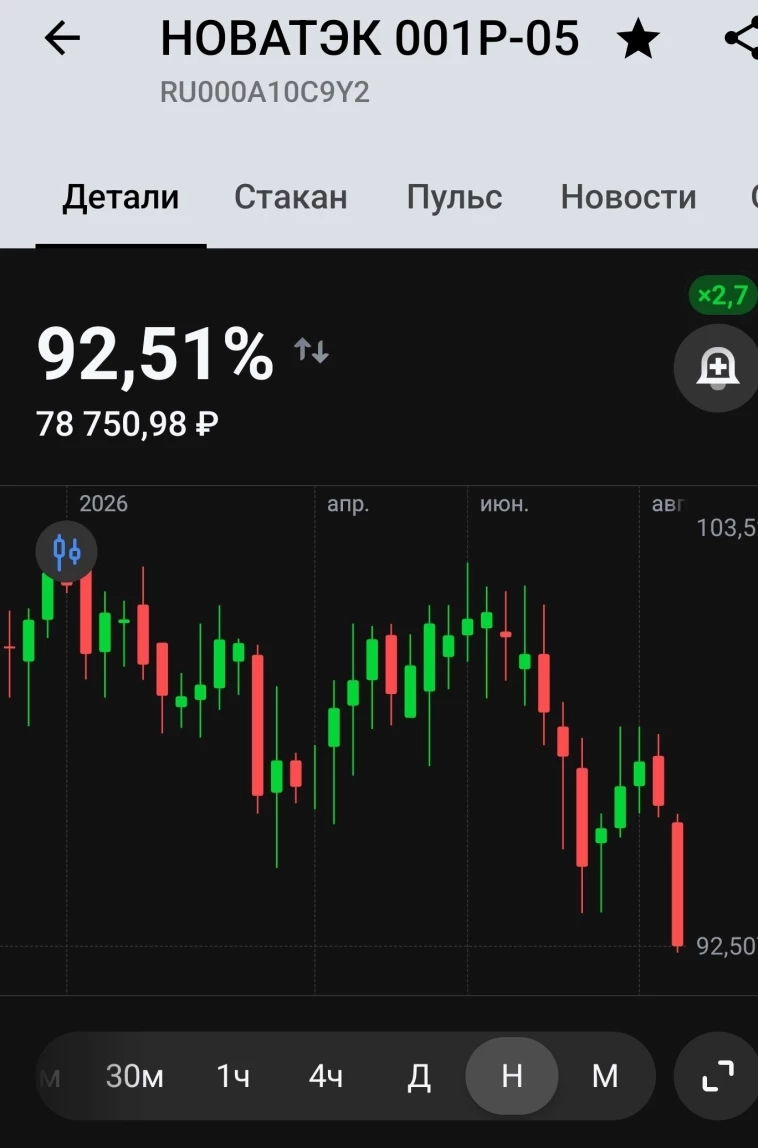Share this bond via the share icon
The height and width of the screenshot is (1148, 758).
pyautogui.click(x=742, y=38)
